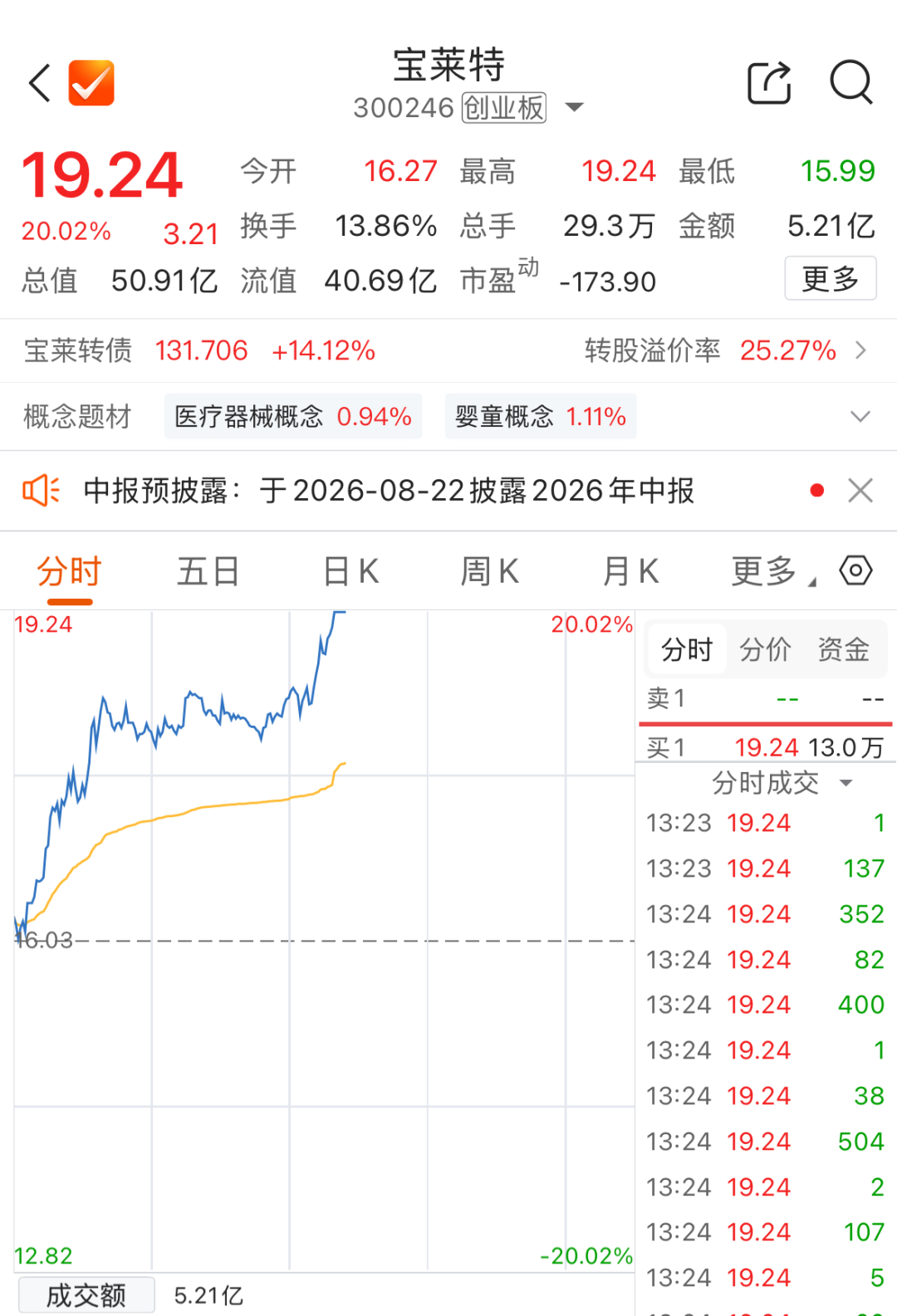The height and width of the screenshot is (1316, 897).
Task: Tap the 更多 button in quote details
Action: (x=831, y=278)
